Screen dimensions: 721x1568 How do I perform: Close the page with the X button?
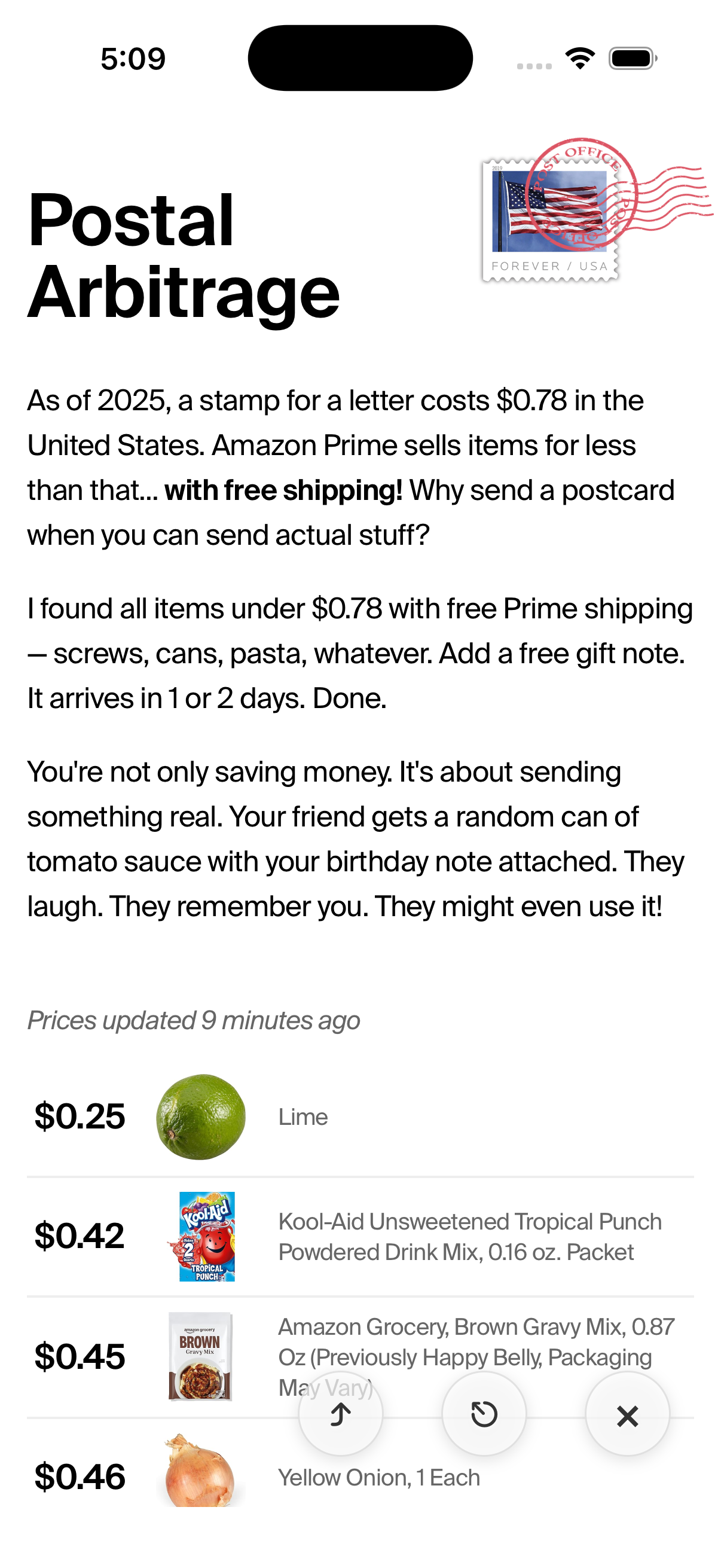point(627,1415)
